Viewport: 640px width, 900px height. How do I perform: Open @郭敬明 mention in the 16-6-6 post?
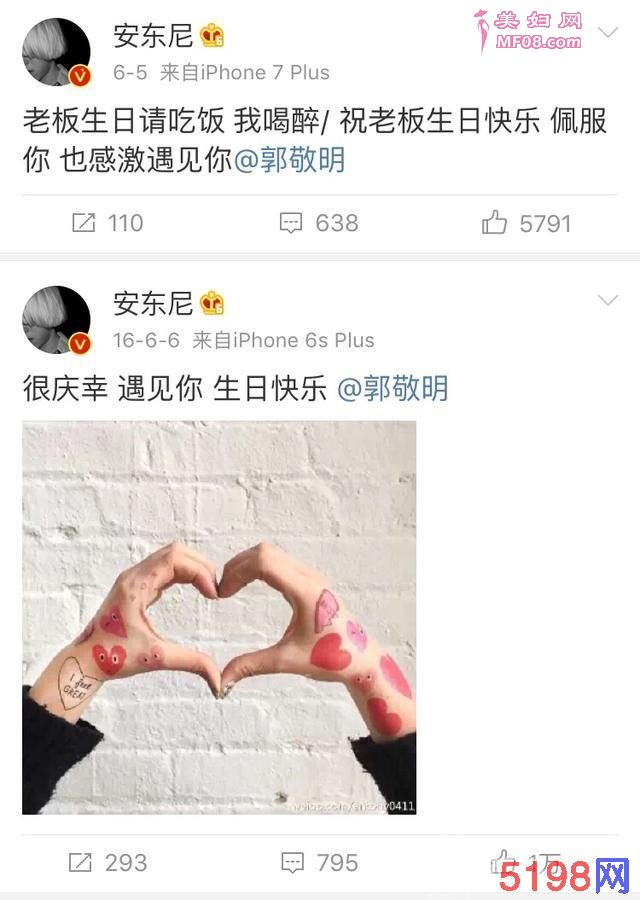[x=392, y=388]
